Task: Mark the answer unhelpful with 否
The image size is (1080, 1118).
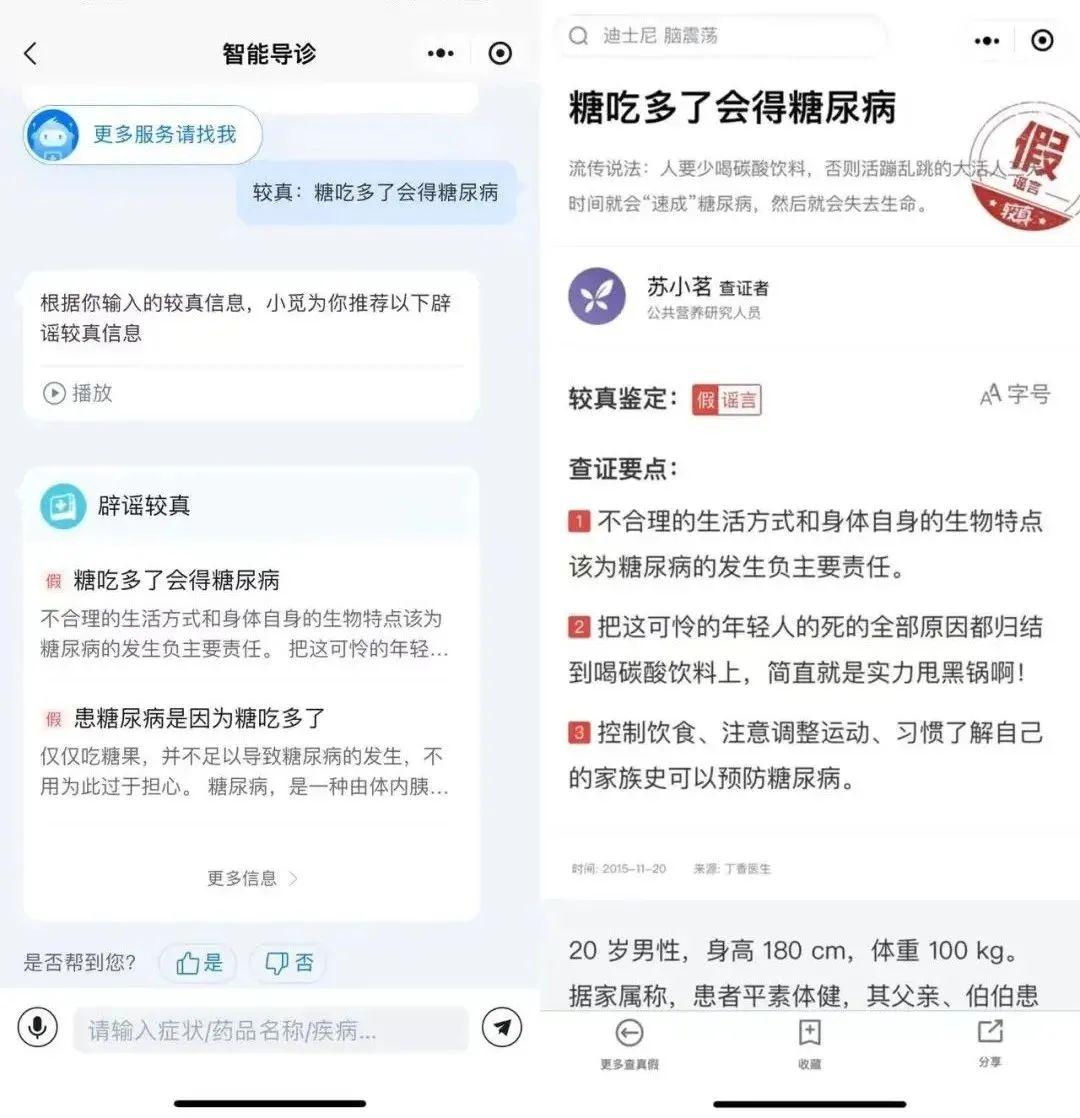Action: pos(288,963)
